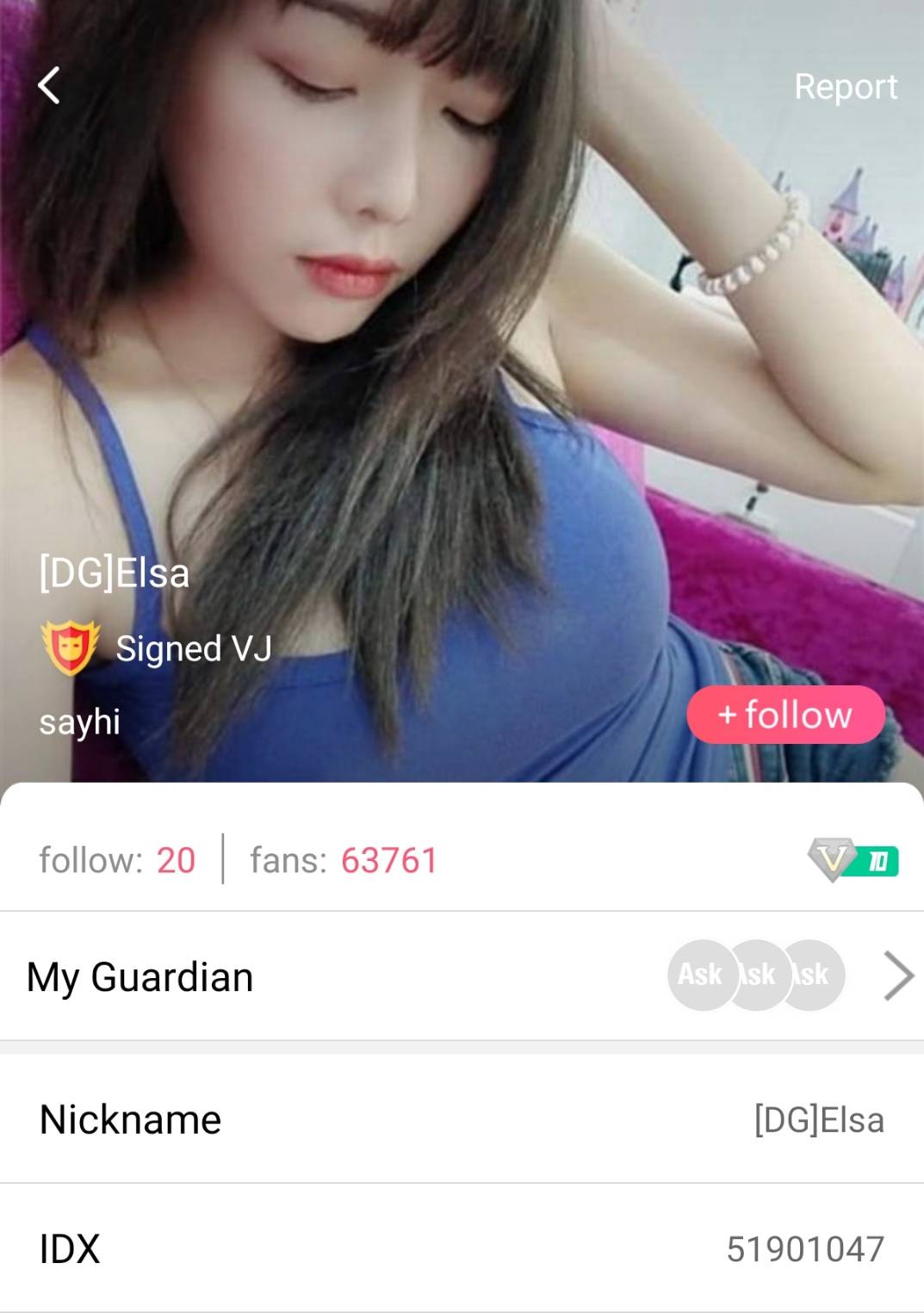View the following count

pyautogui.click(x=117, y=860)
